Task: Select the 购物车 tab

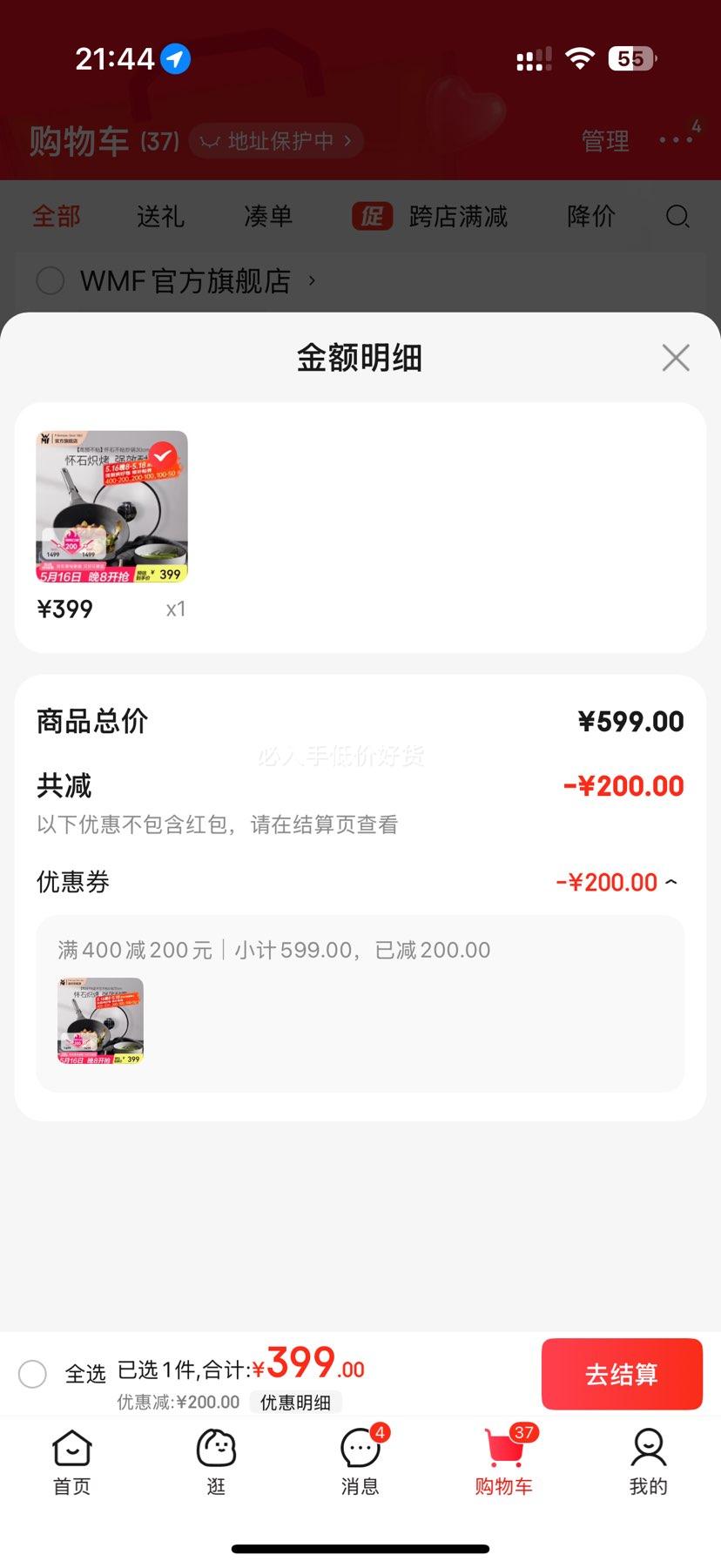Action: (504, 1462)
